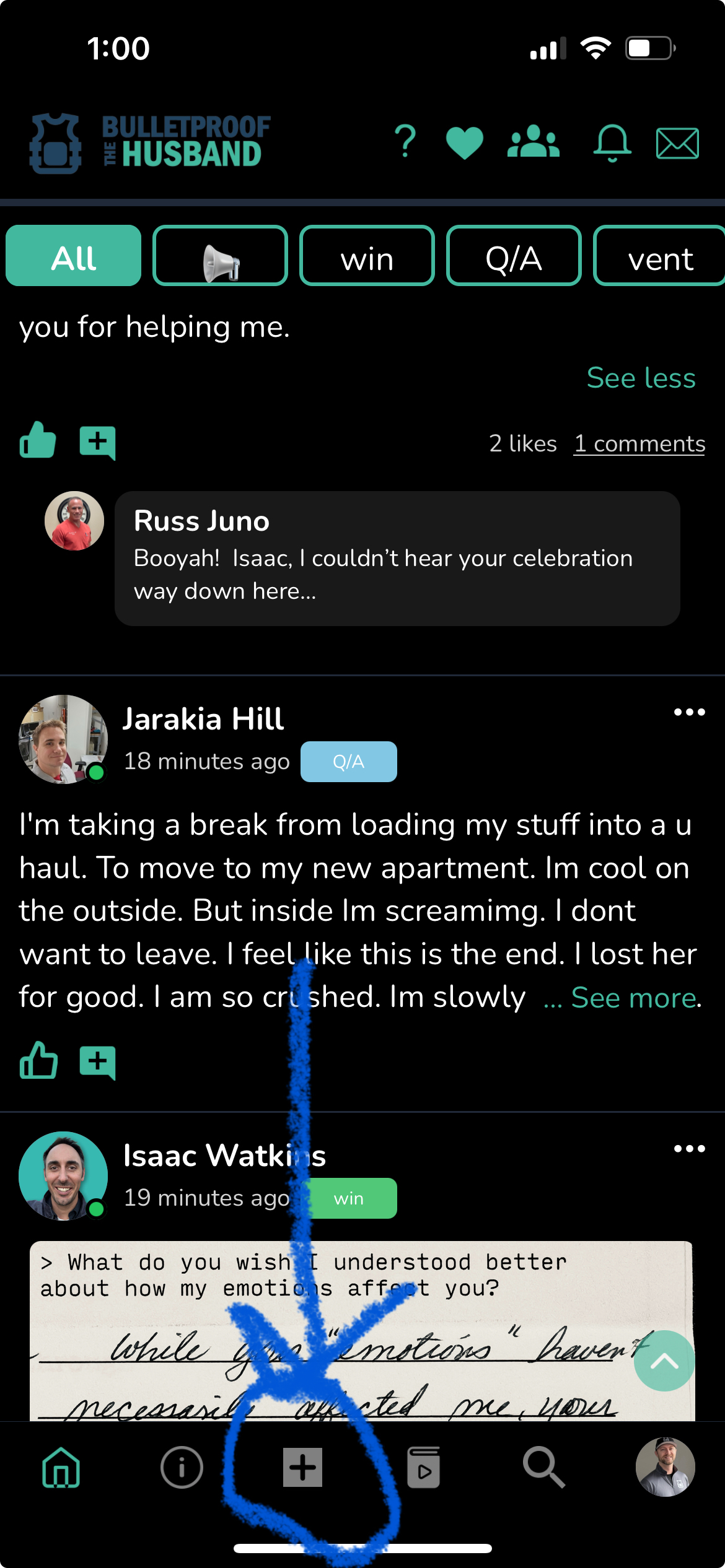Image resolution: width=725 pixels, height=1568 pixels.
Task: Add a comment on Jarakia Hill's post
Action: tap(98, 1062)
